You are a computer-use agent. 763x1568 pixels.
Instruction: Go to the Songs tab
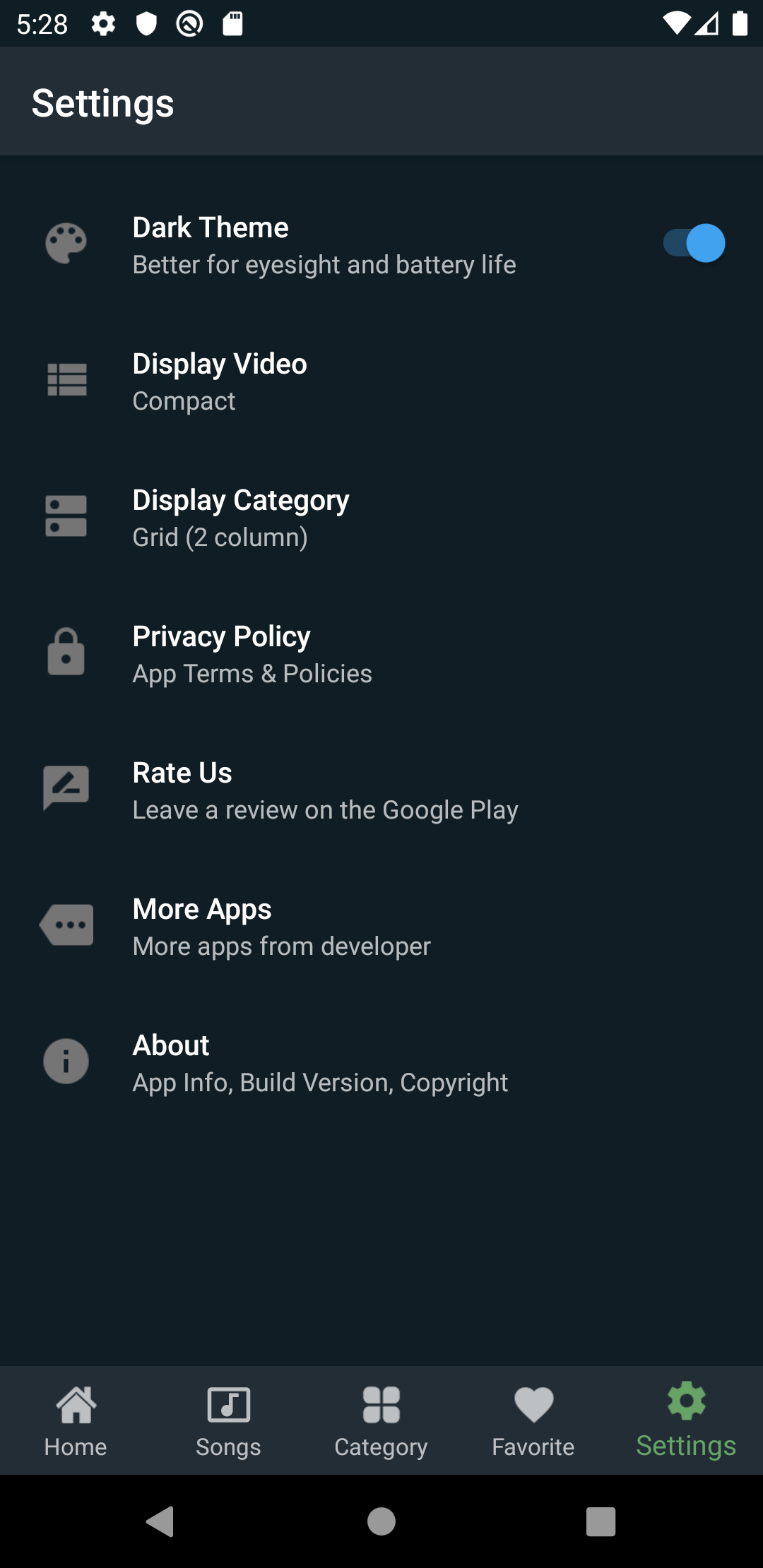228,1421
